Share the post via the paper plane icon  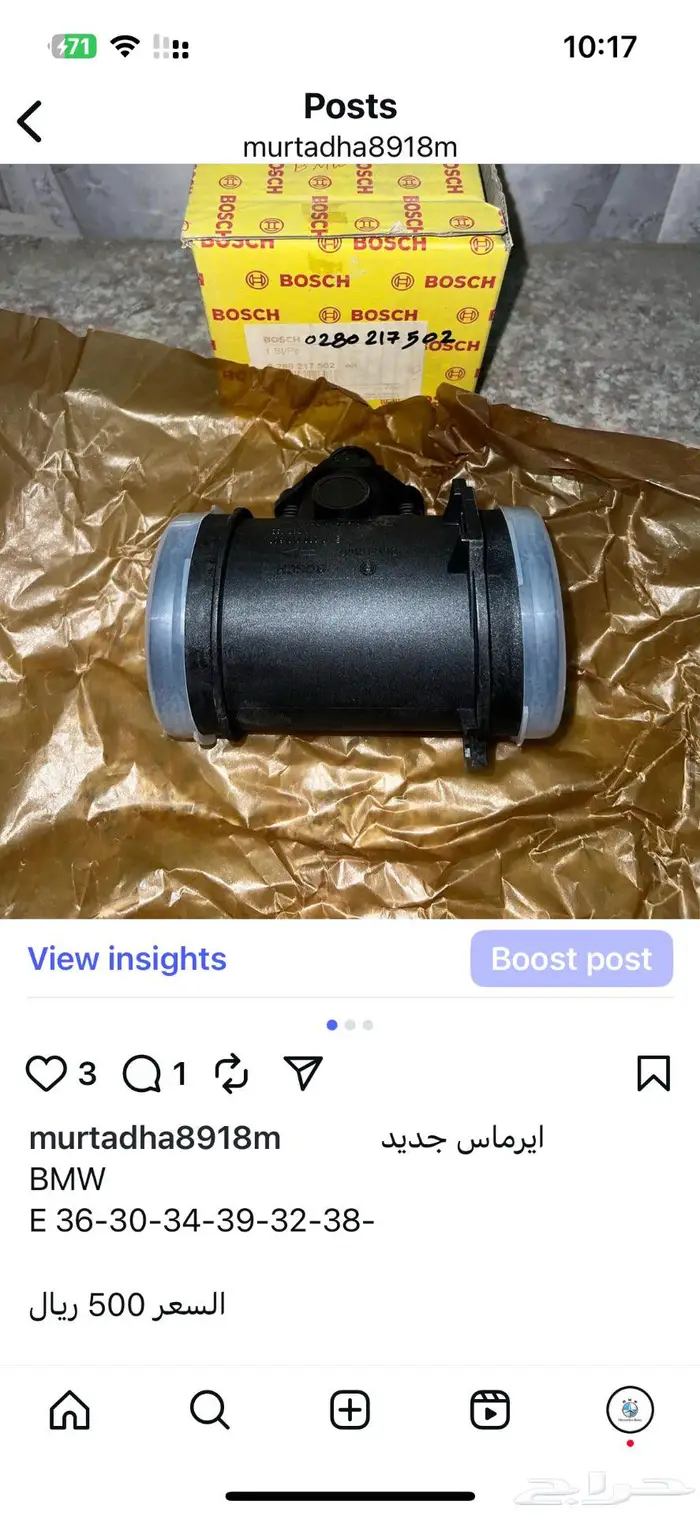[x=303, y=1074]
